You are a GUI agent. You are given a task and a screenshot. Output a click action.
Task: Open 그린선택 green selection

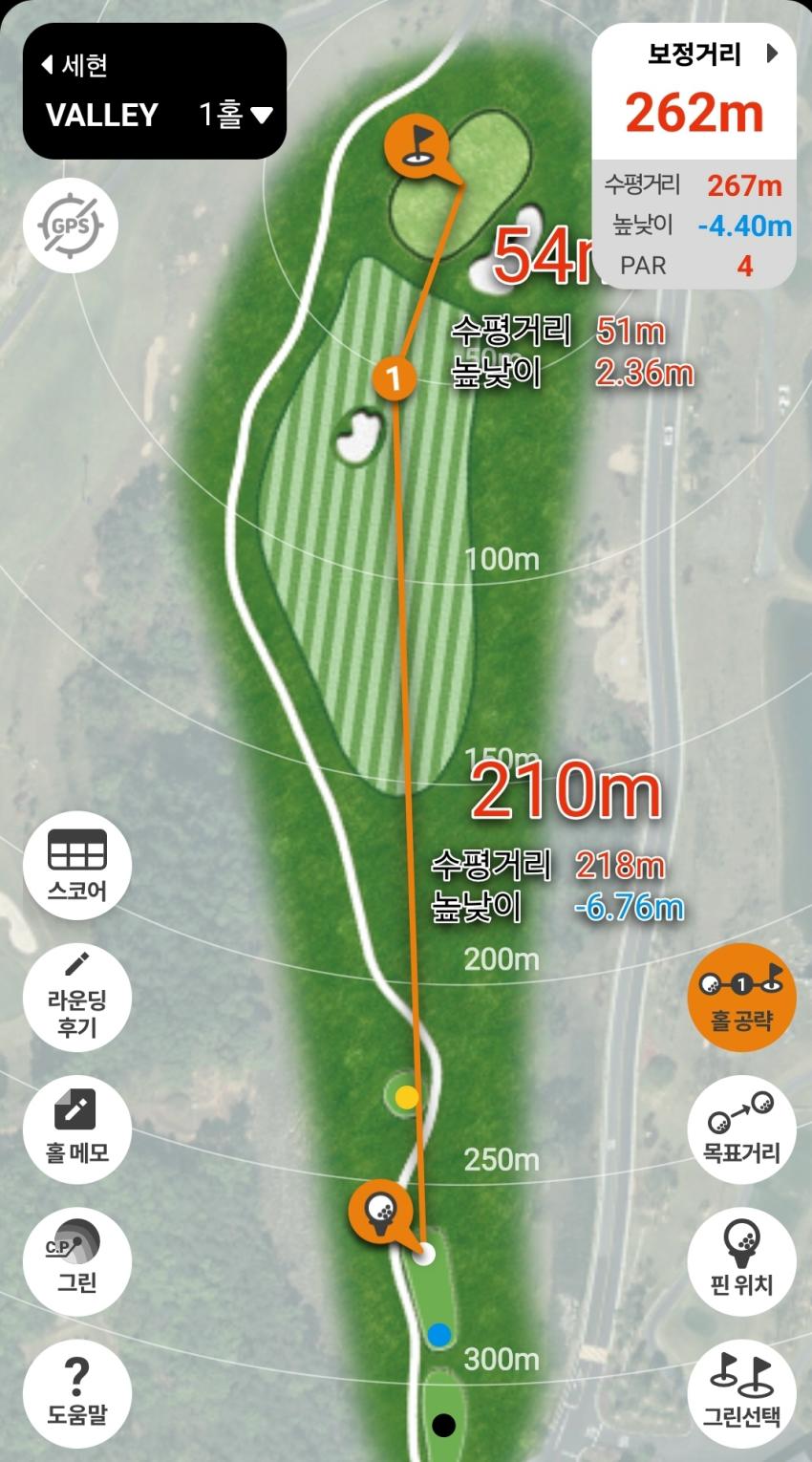[741, 1393]
